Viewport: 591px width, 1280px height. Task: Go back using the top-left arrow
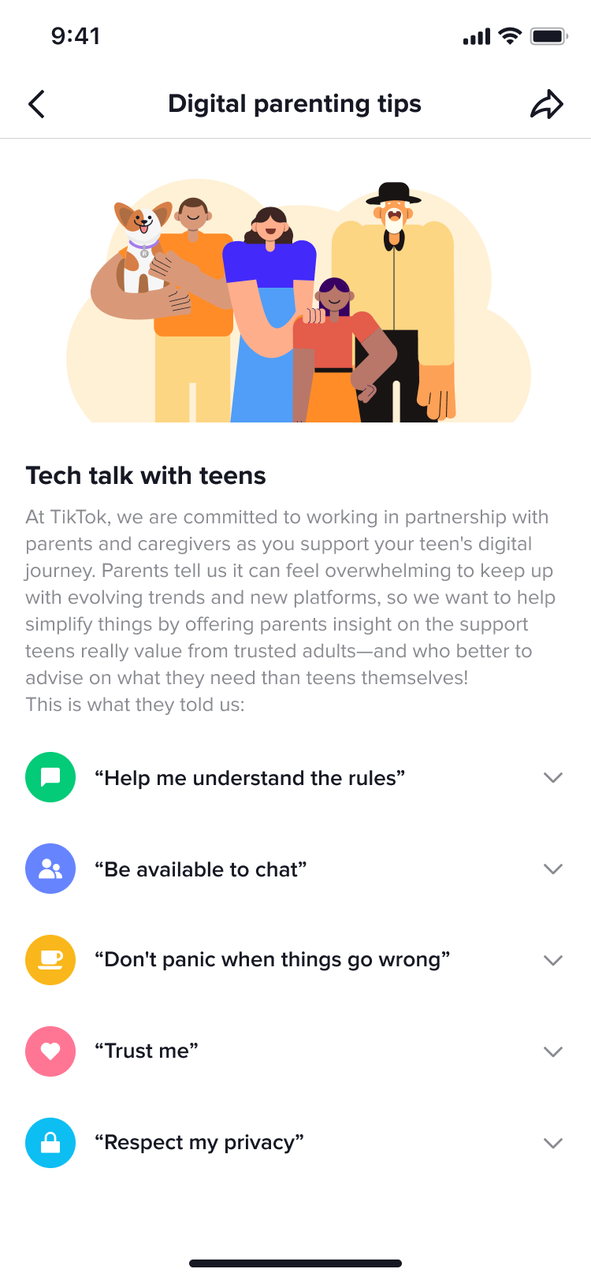[x=37, y=104]
